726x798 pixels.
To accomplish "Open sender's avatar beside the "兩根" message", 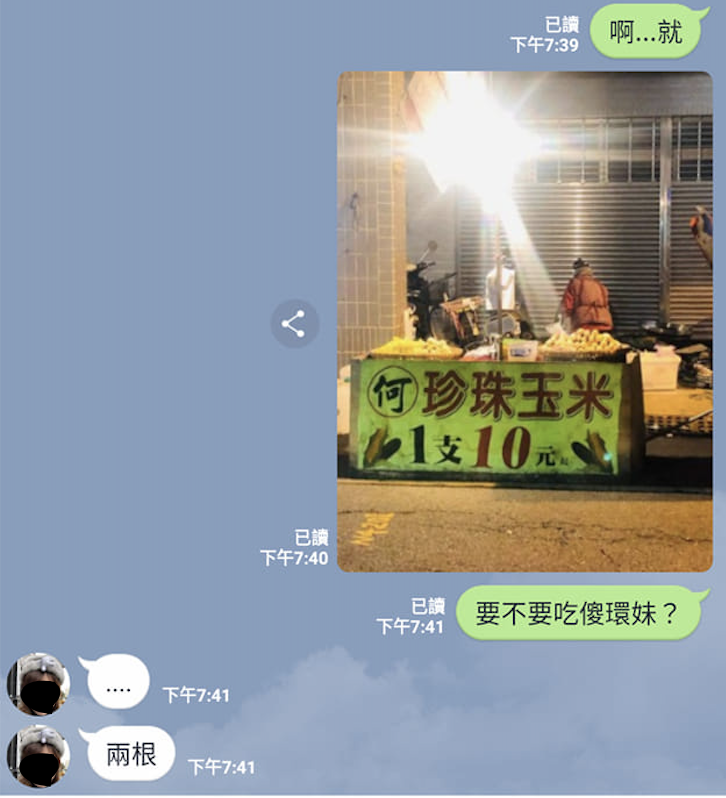I will coord(38,756).
